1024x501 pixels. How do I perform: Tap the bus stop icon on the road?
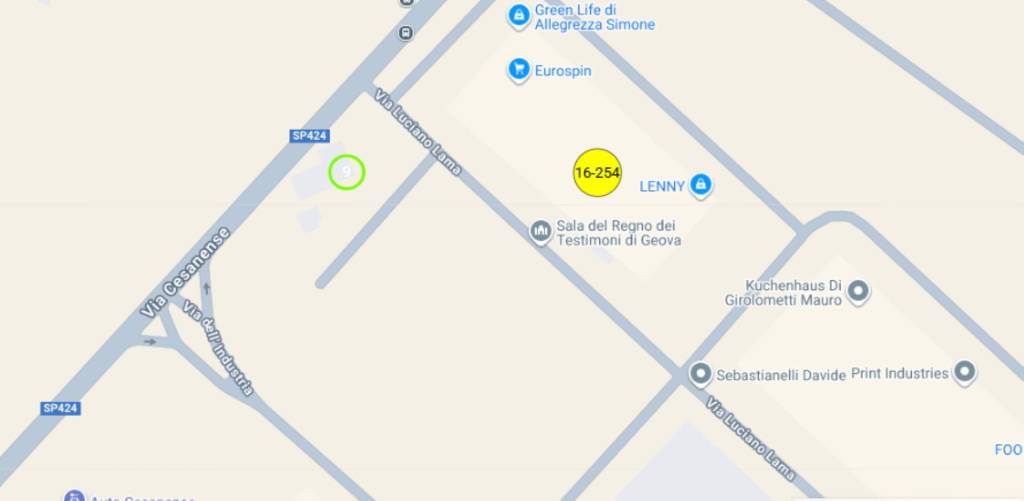pyautogui.click(x=405, y=33)
